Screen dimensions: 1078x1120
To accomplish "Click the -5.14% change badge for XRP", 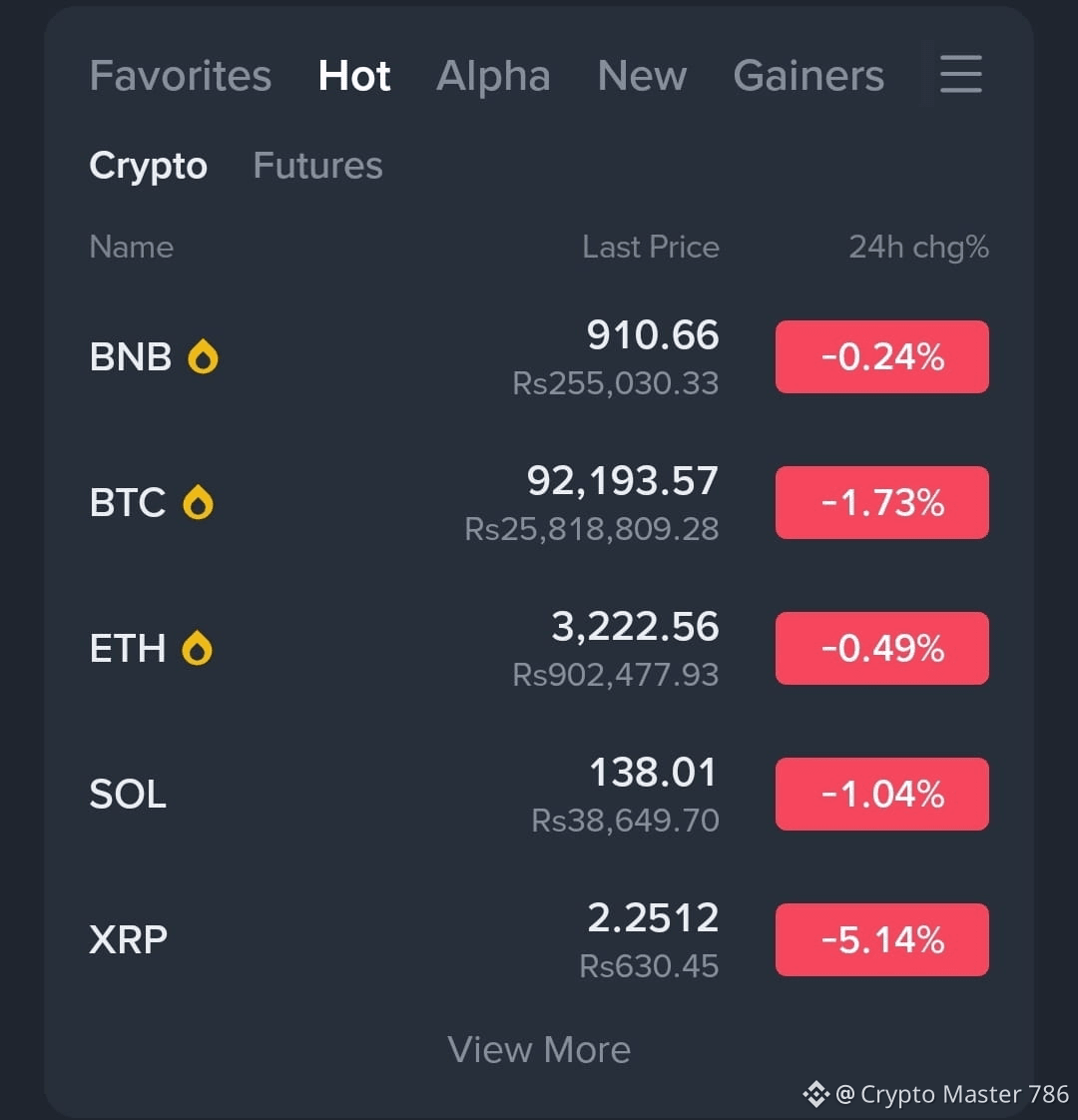I will click(881, 938).
